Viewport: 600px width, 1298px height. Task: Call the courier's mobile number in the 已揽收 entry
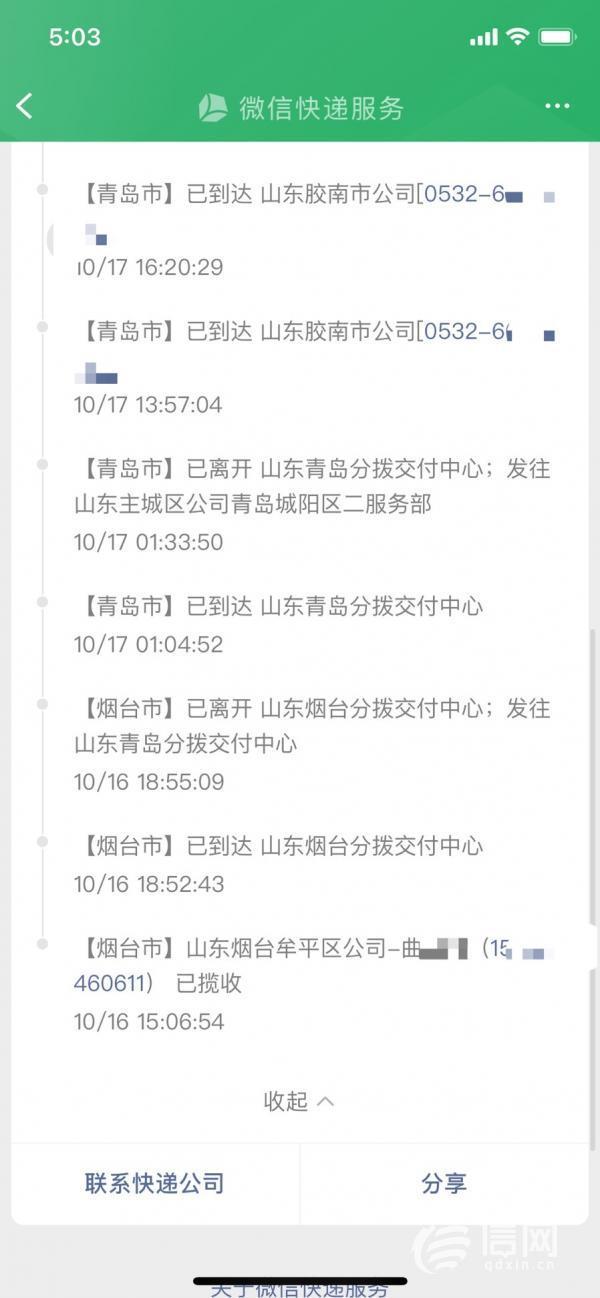tap(110, 983)
